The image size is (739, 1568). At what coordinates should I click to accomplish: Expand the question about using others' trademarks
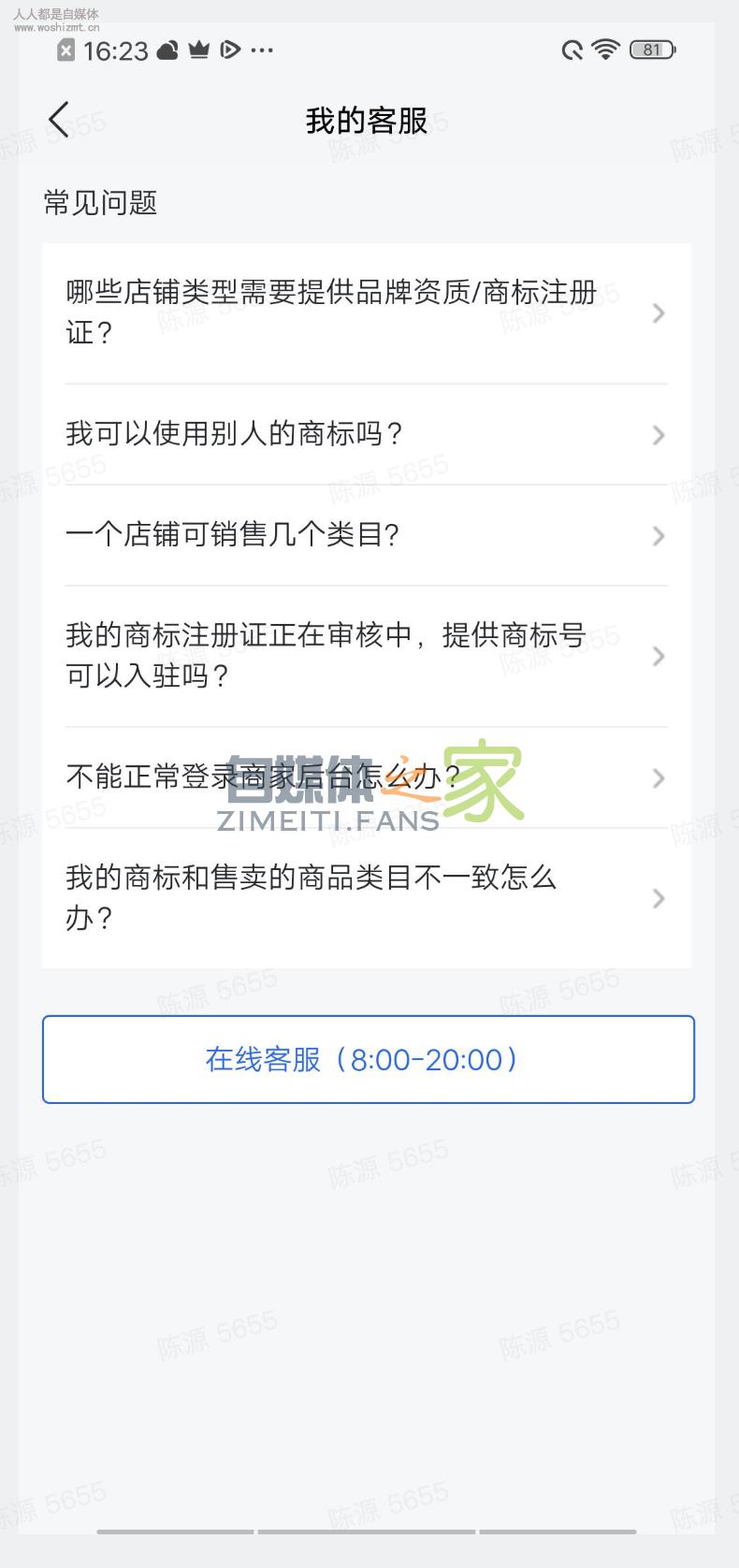[658, 435]
